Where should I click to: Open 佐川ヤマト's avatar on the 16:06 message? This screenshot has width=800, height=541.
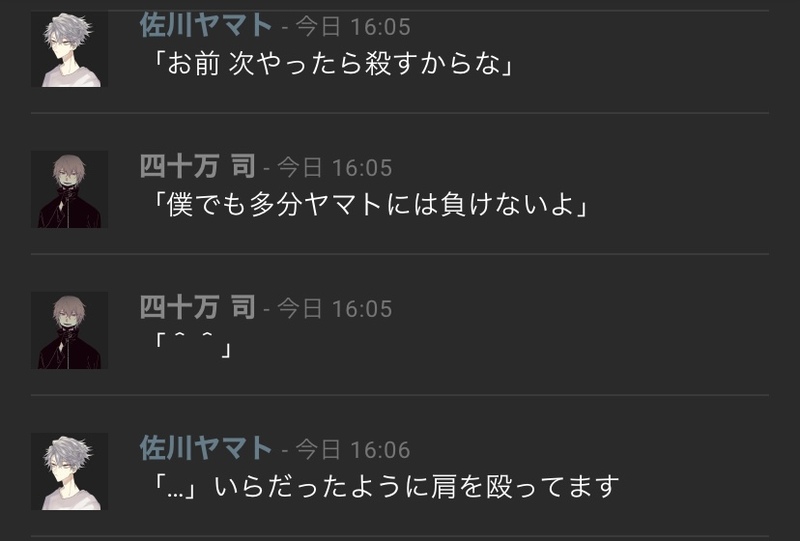69,471
